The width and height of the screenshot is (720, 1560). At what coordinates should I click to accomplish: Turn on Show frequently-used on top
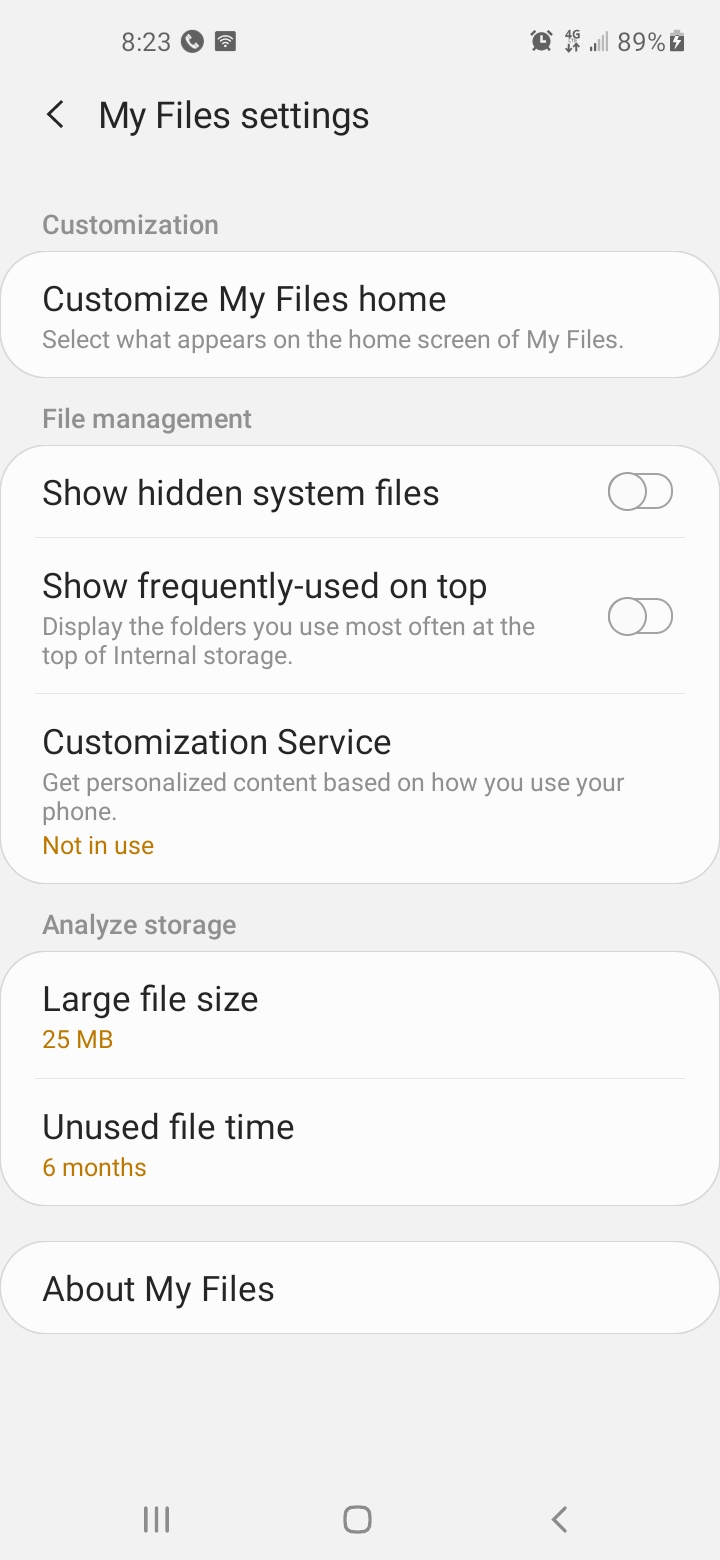click(x=640, y=617)
